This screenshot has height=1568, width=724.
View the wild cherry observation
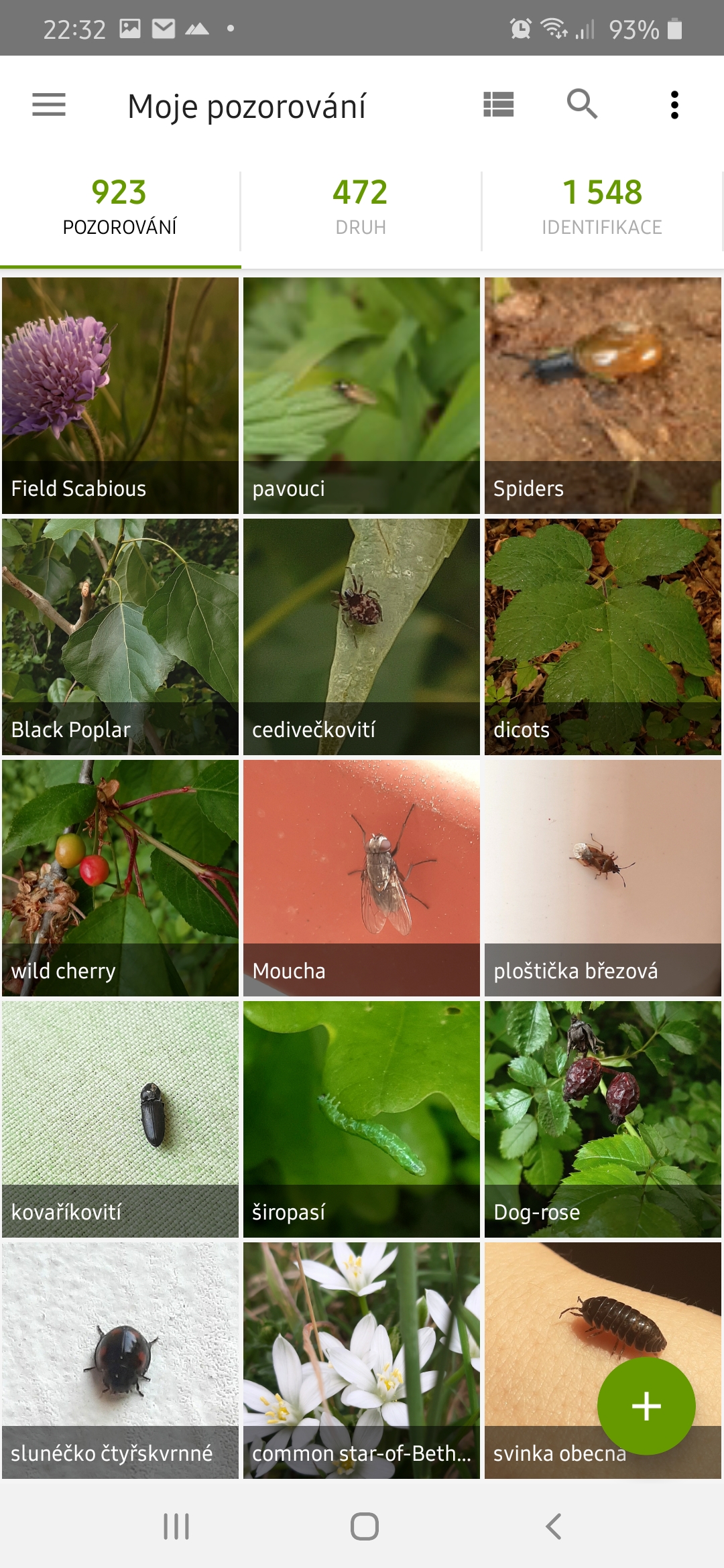tap(120, 878)
